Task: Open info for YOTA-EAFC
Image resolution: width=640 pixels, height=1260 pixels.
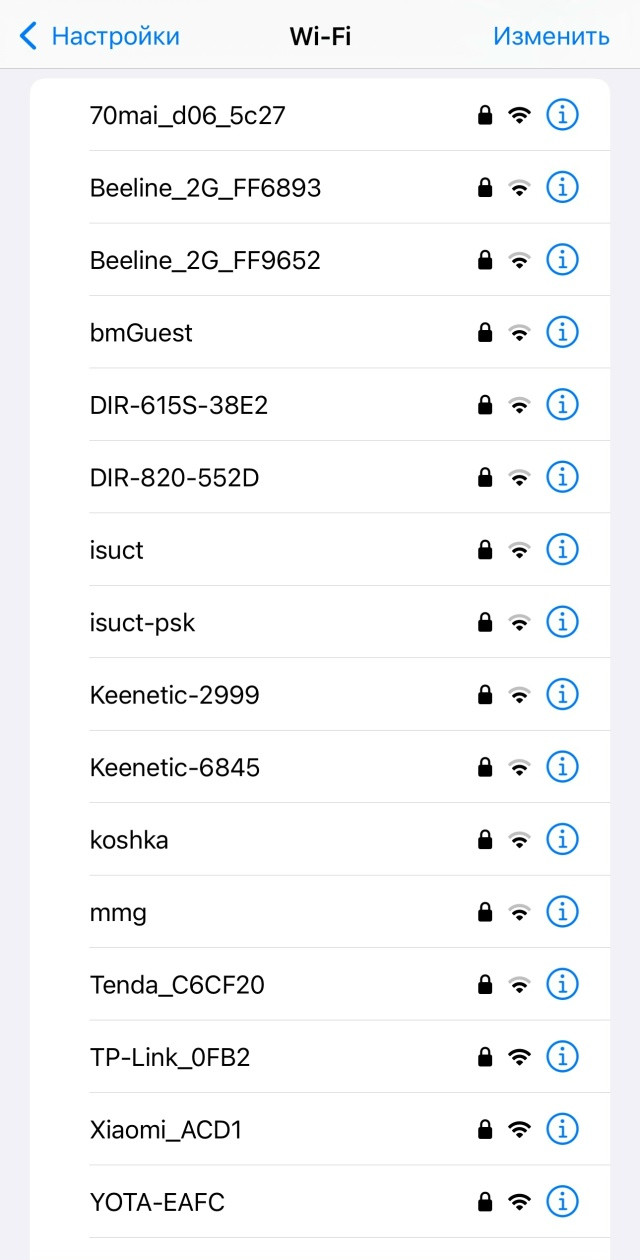Action: point(563,1202)
